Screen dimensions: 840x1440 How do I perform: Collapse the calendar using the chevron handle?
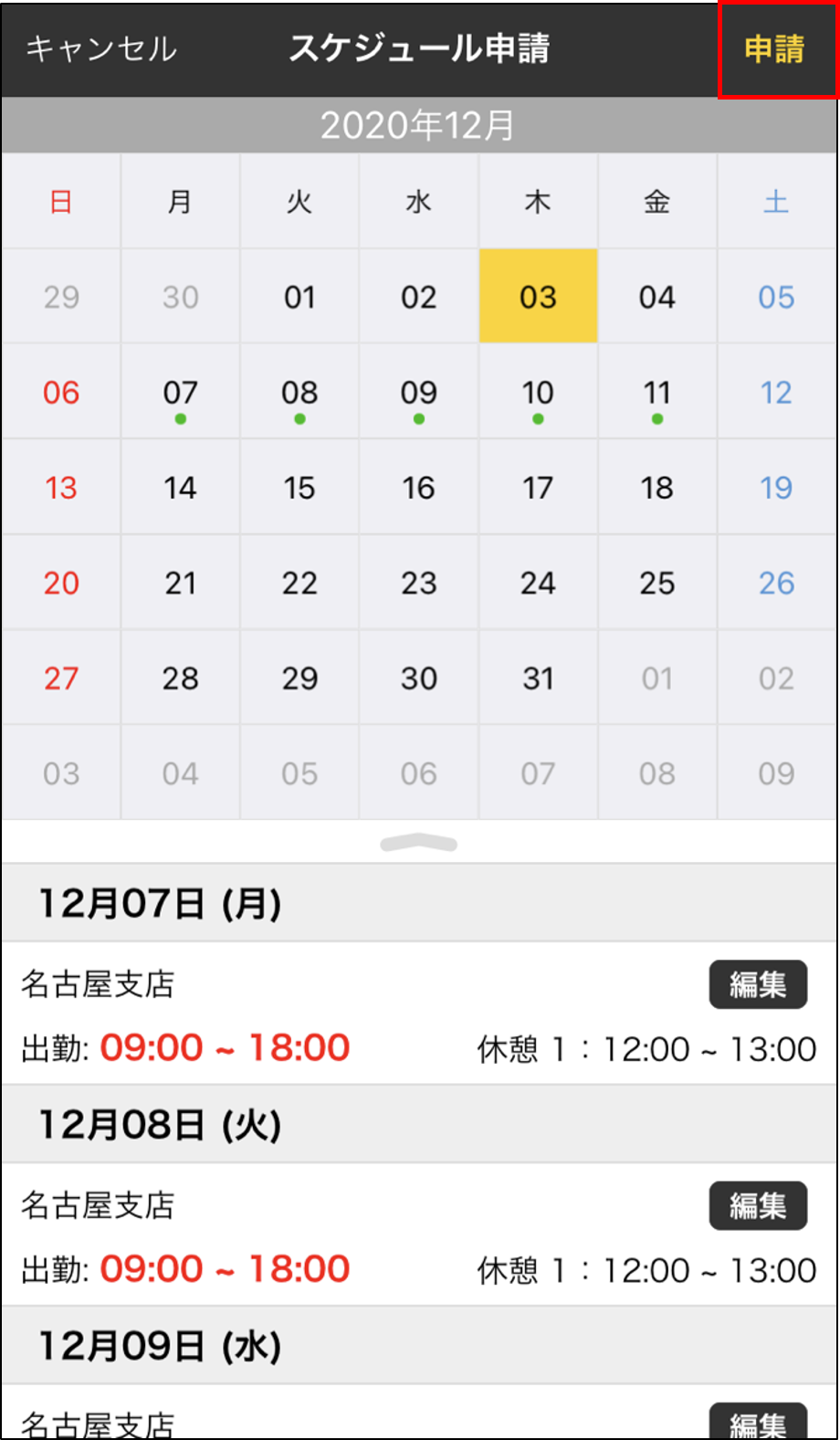click(420, 842)
